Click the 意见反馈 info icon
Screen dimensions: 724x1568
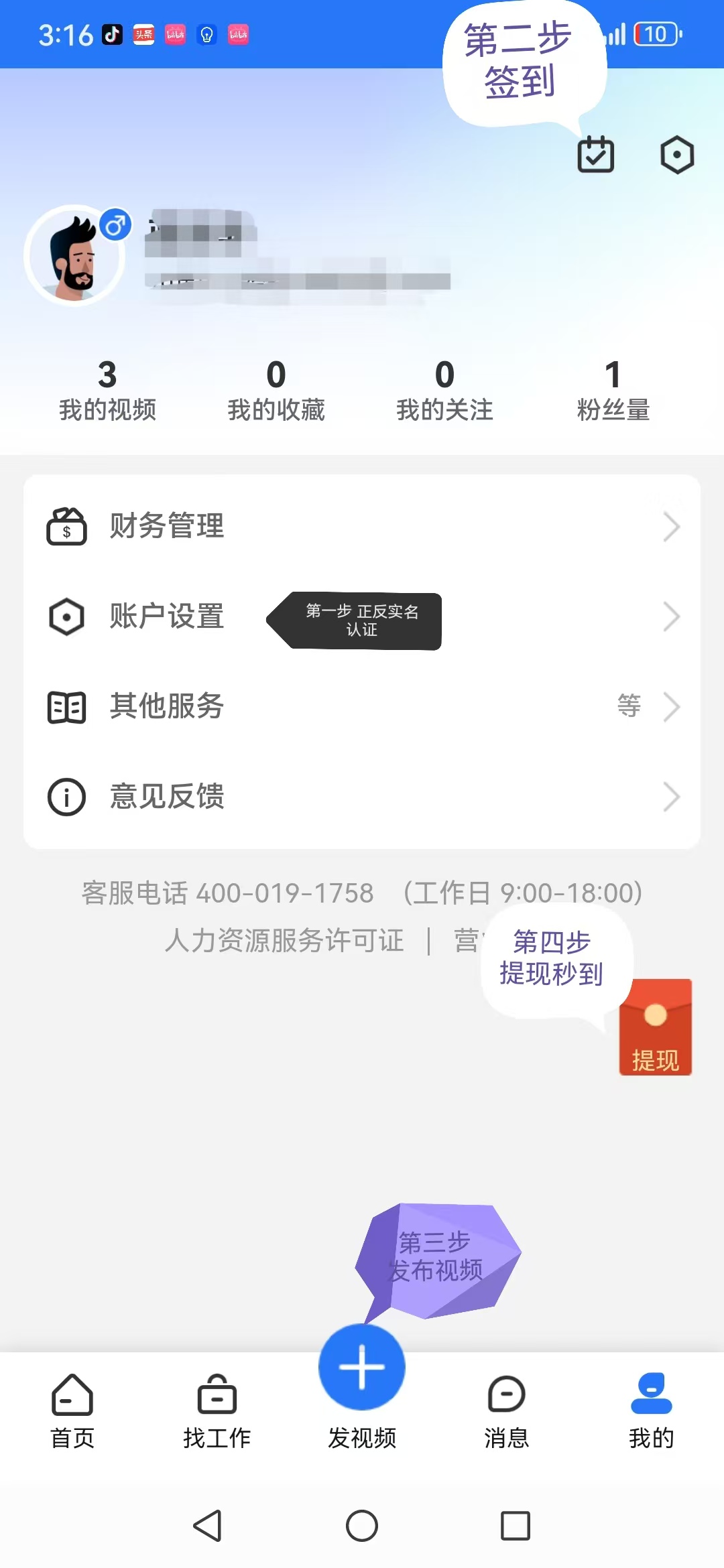tap(66, 797)
